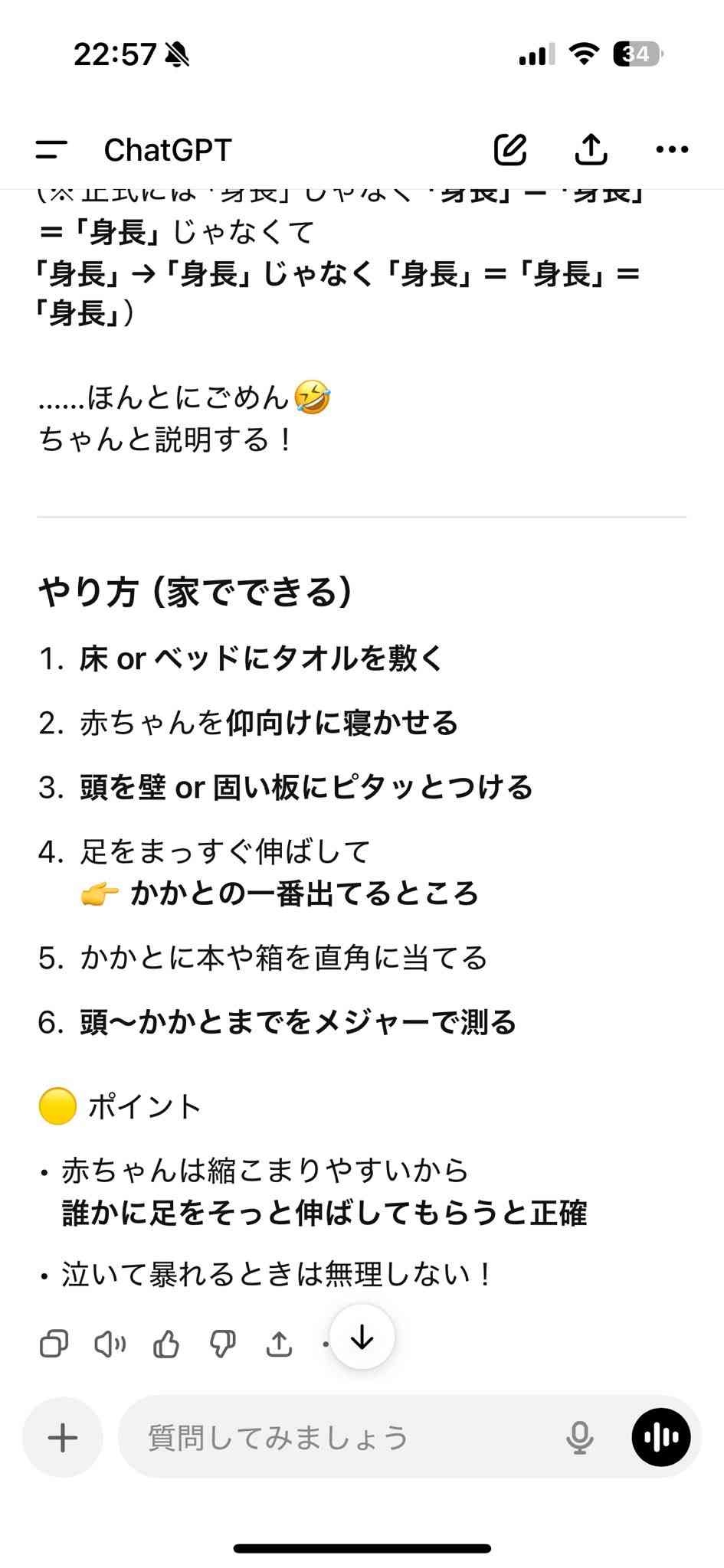
Task: Start voice dictation with the microphone
Action: 579,1437
